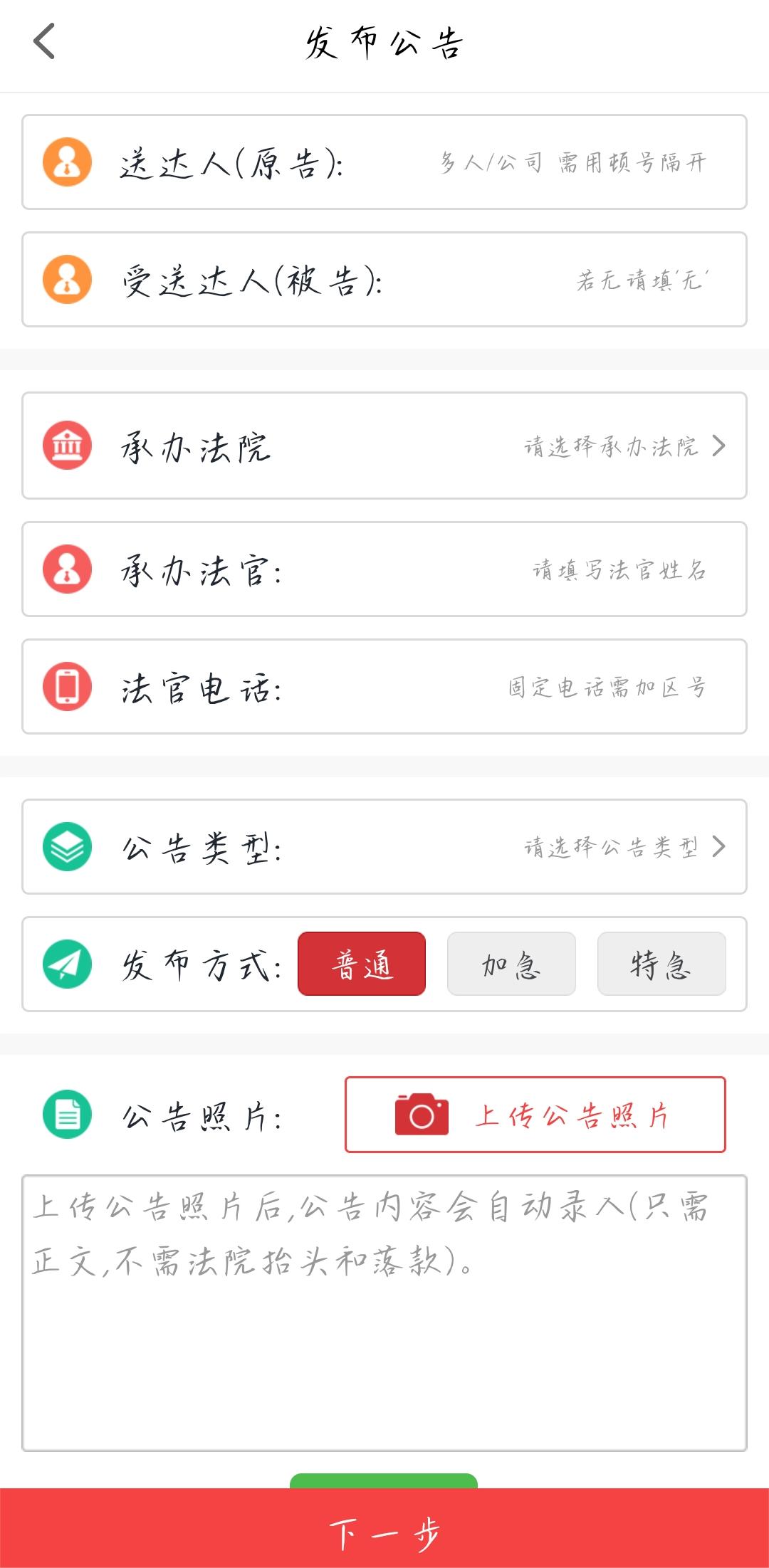
Task: Open the 承办法院 court selector
Action: click(x=384, y=445)
